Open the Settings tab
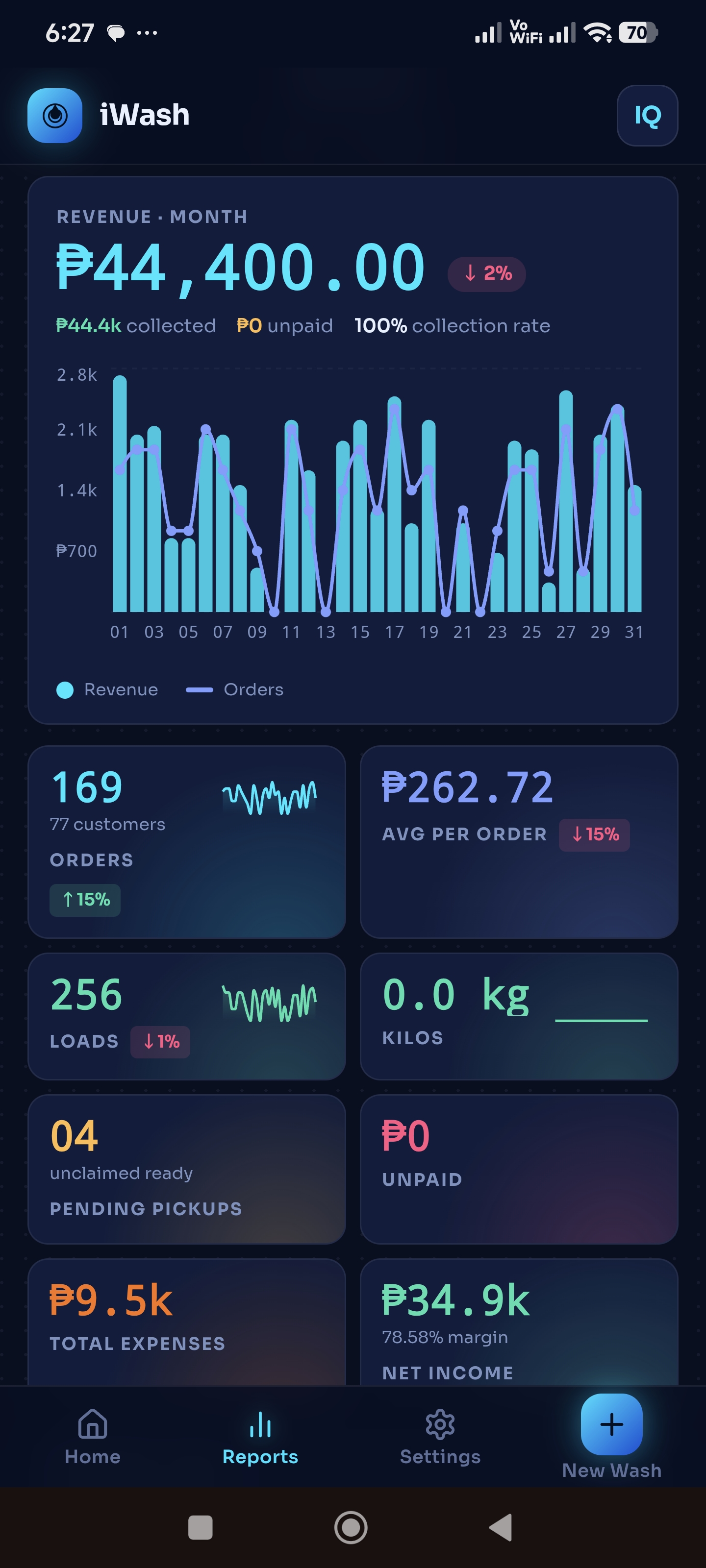Image resolution: width=706 pixels, height=1568 pixels. [440, 1437]
